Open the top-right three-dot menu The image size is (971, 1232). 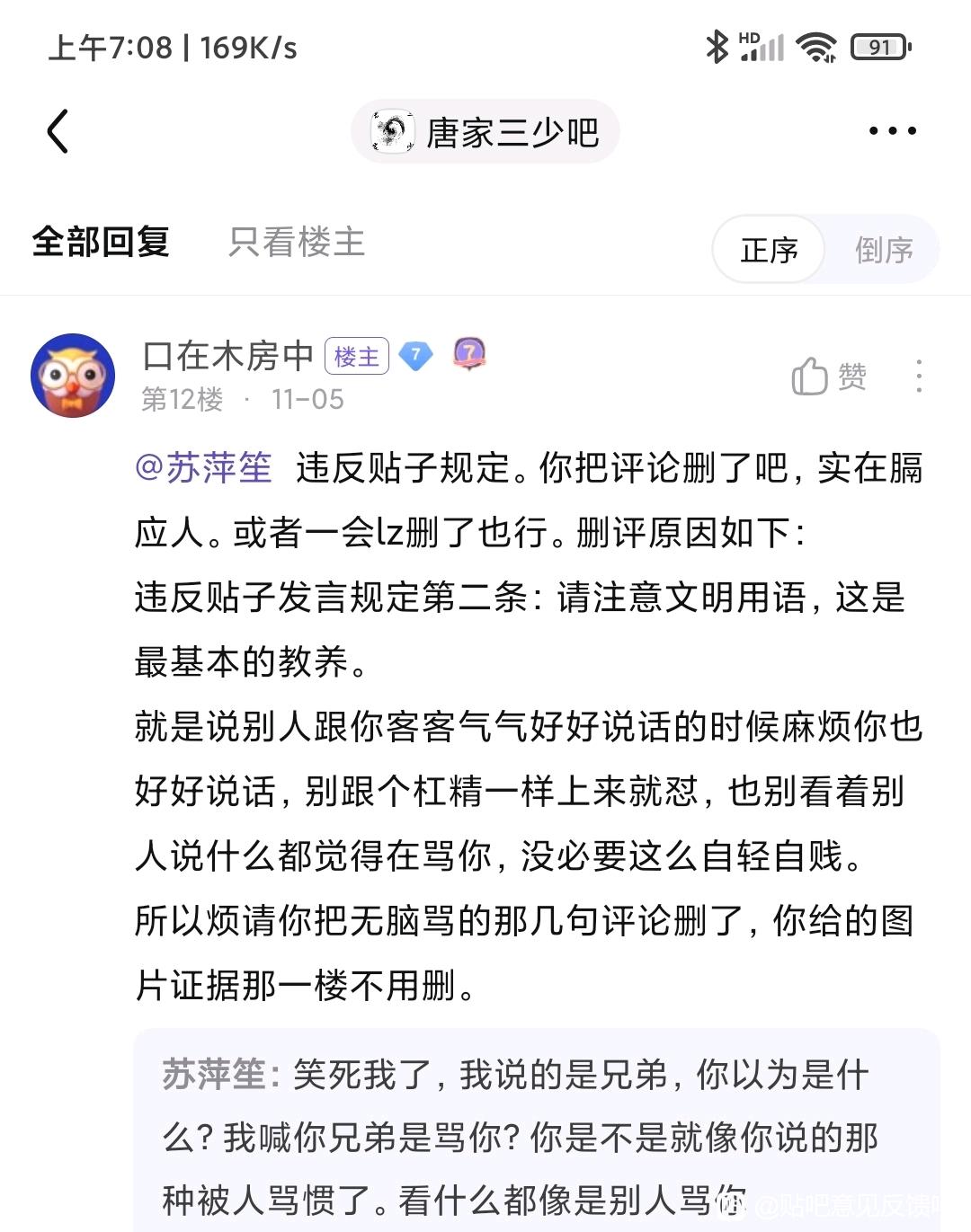click(x=892, y=131)
